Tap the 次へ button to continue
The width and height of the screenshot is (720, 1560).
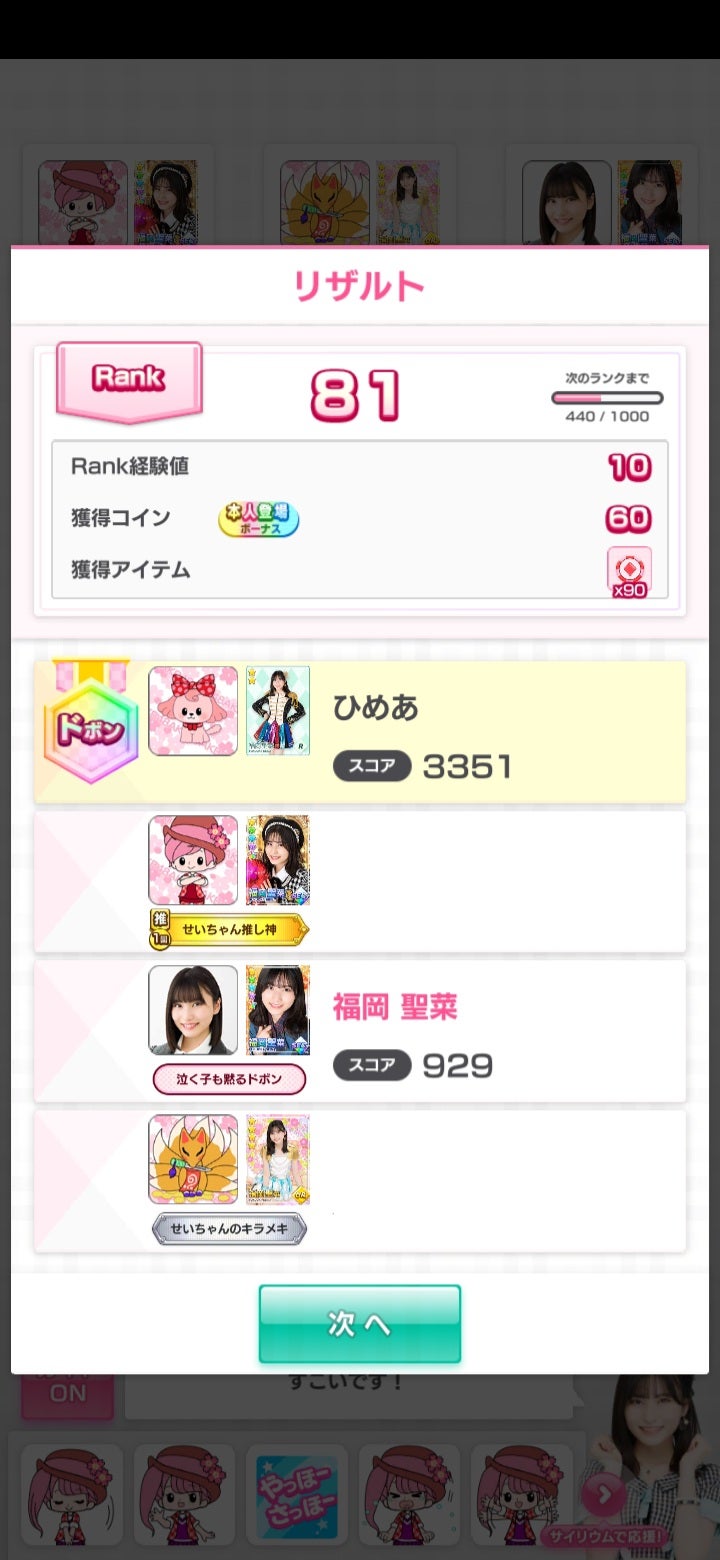pos(360,1323)
